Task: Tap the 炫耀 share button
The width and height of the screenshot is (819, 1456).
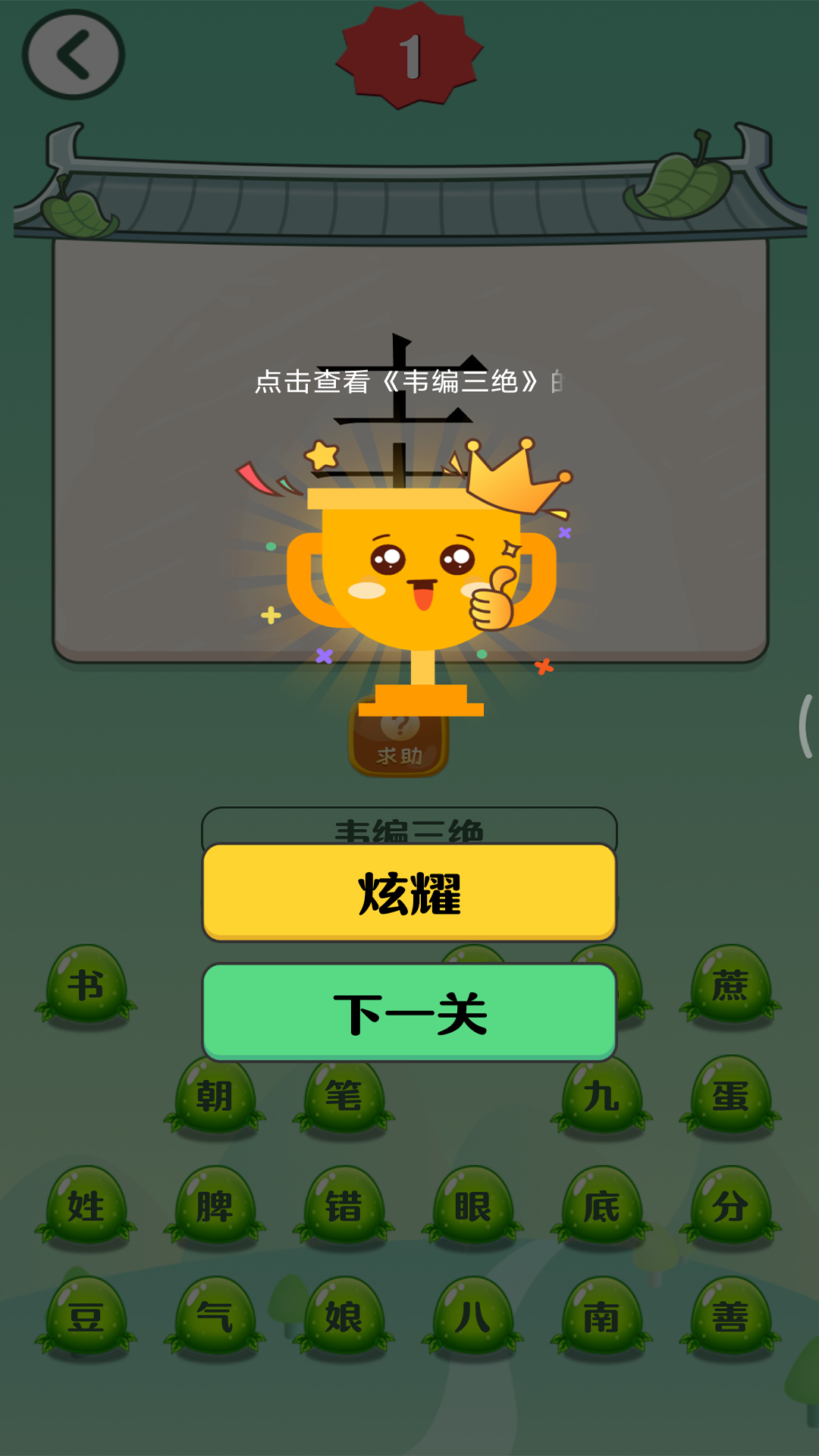Action: coord(409,893)
